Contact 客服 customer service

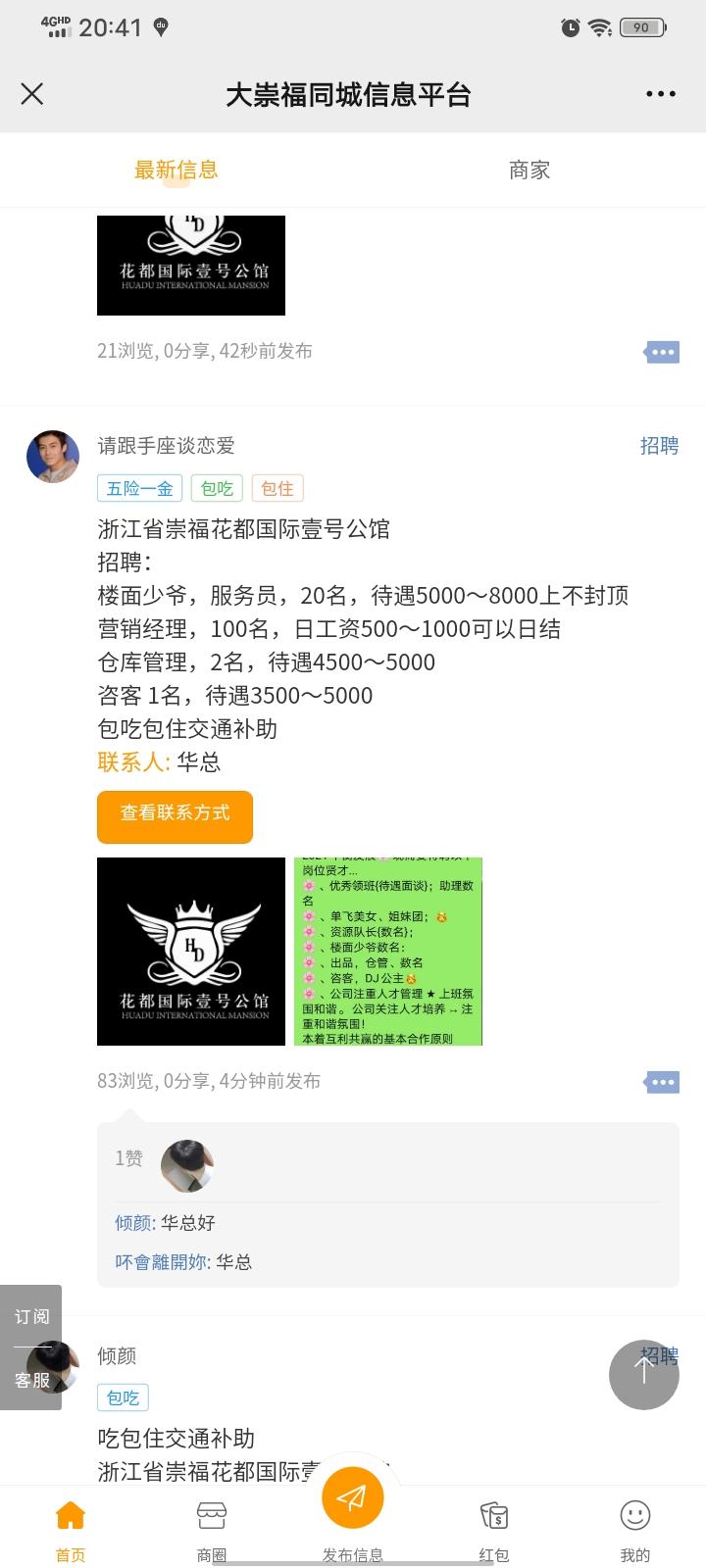31,1380
